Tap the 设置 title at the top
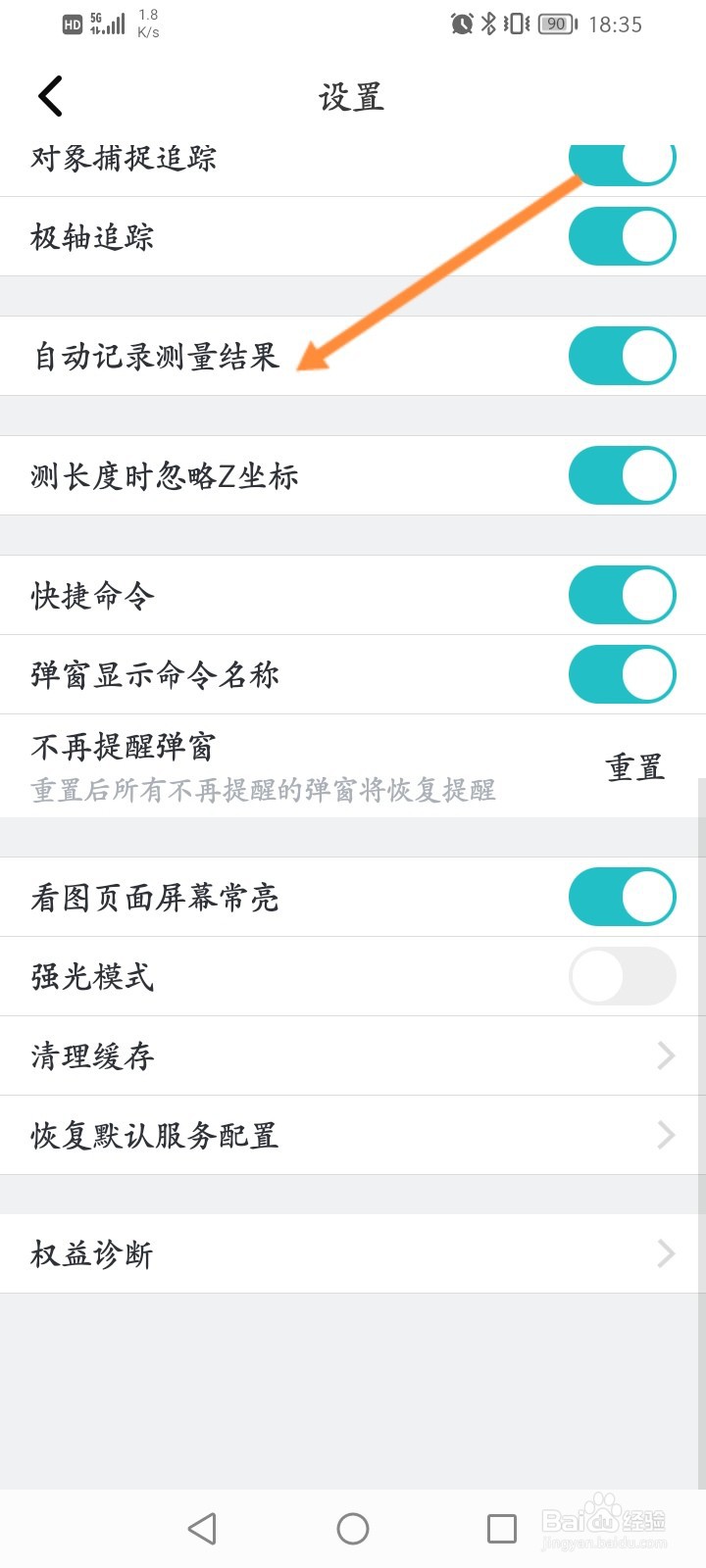Screen dimensions: 706x1568 pyautogui.click(x=350, y=97)
